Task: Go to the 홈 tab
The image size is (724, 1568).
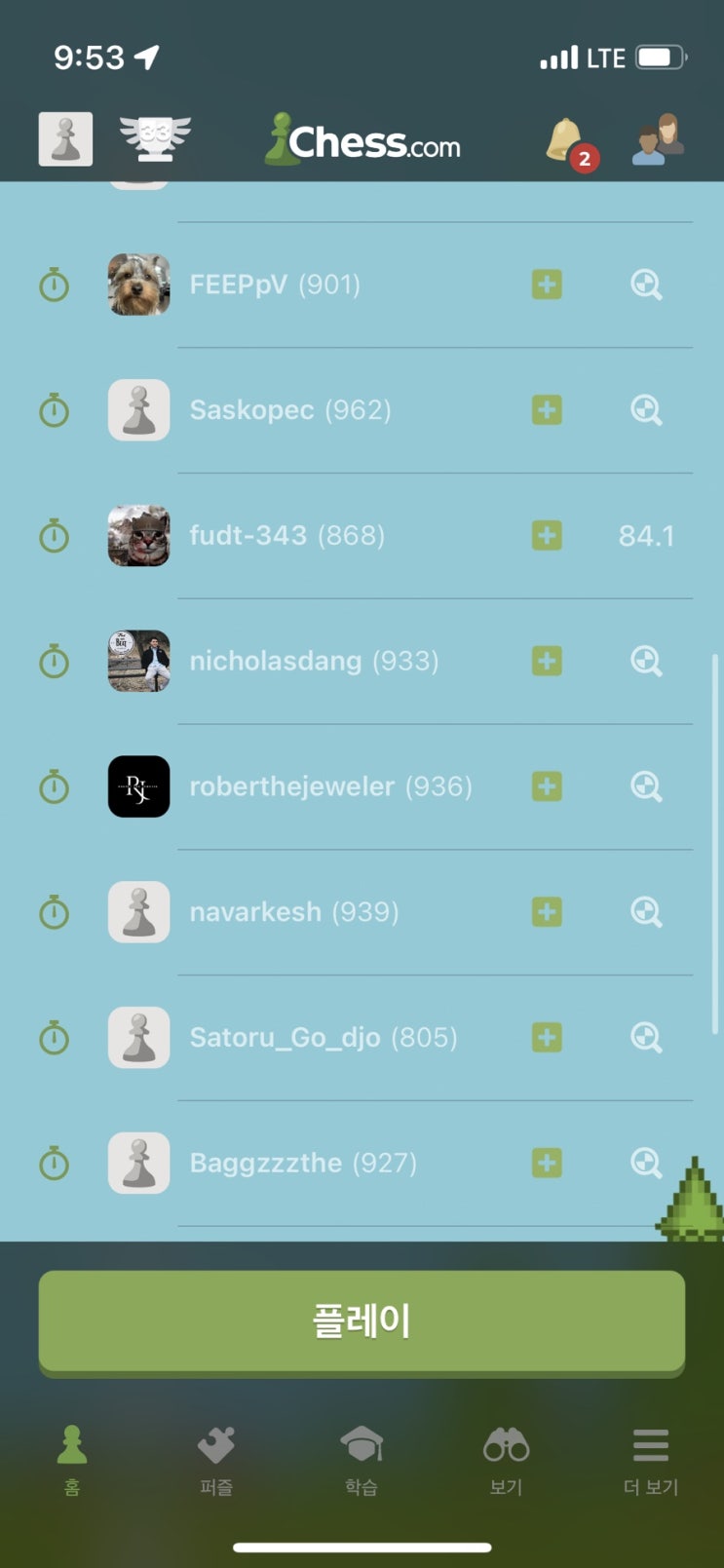Action: 72,1460
